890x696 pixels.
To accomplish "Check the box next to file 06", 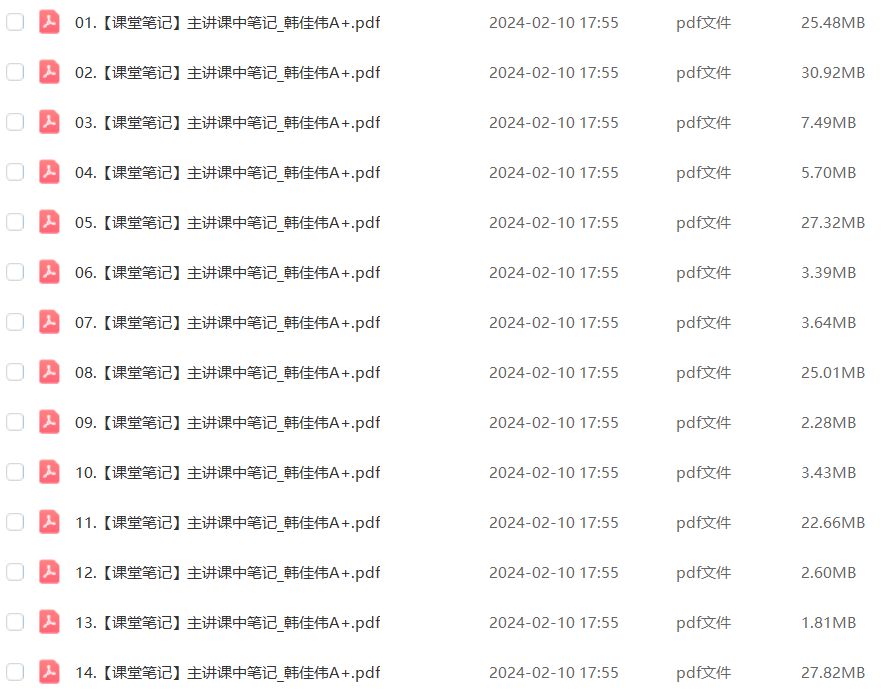I will (x=15, y=272).
